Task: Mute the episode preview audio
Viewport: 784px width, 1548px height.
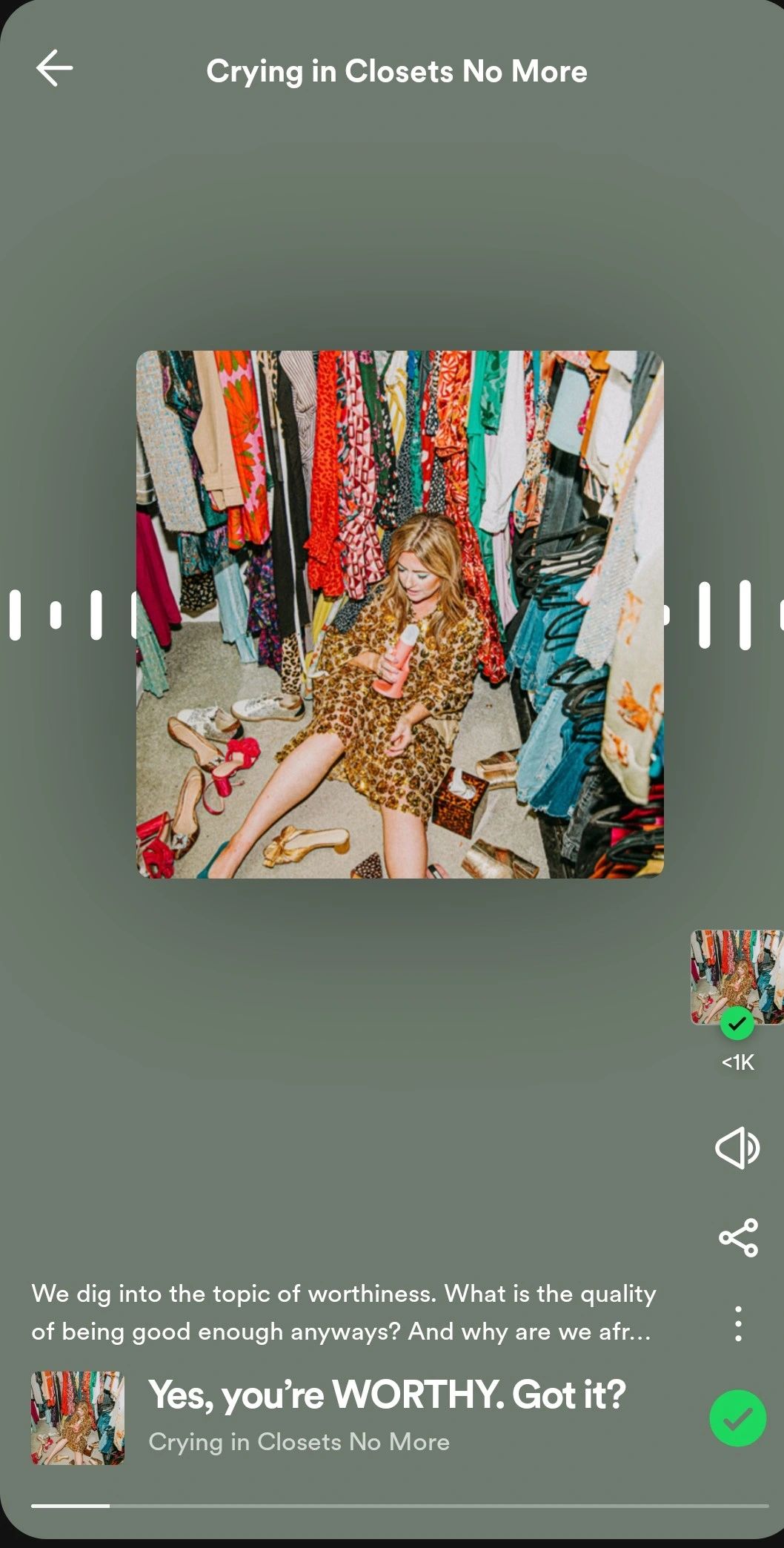Action: point(737,1148)
